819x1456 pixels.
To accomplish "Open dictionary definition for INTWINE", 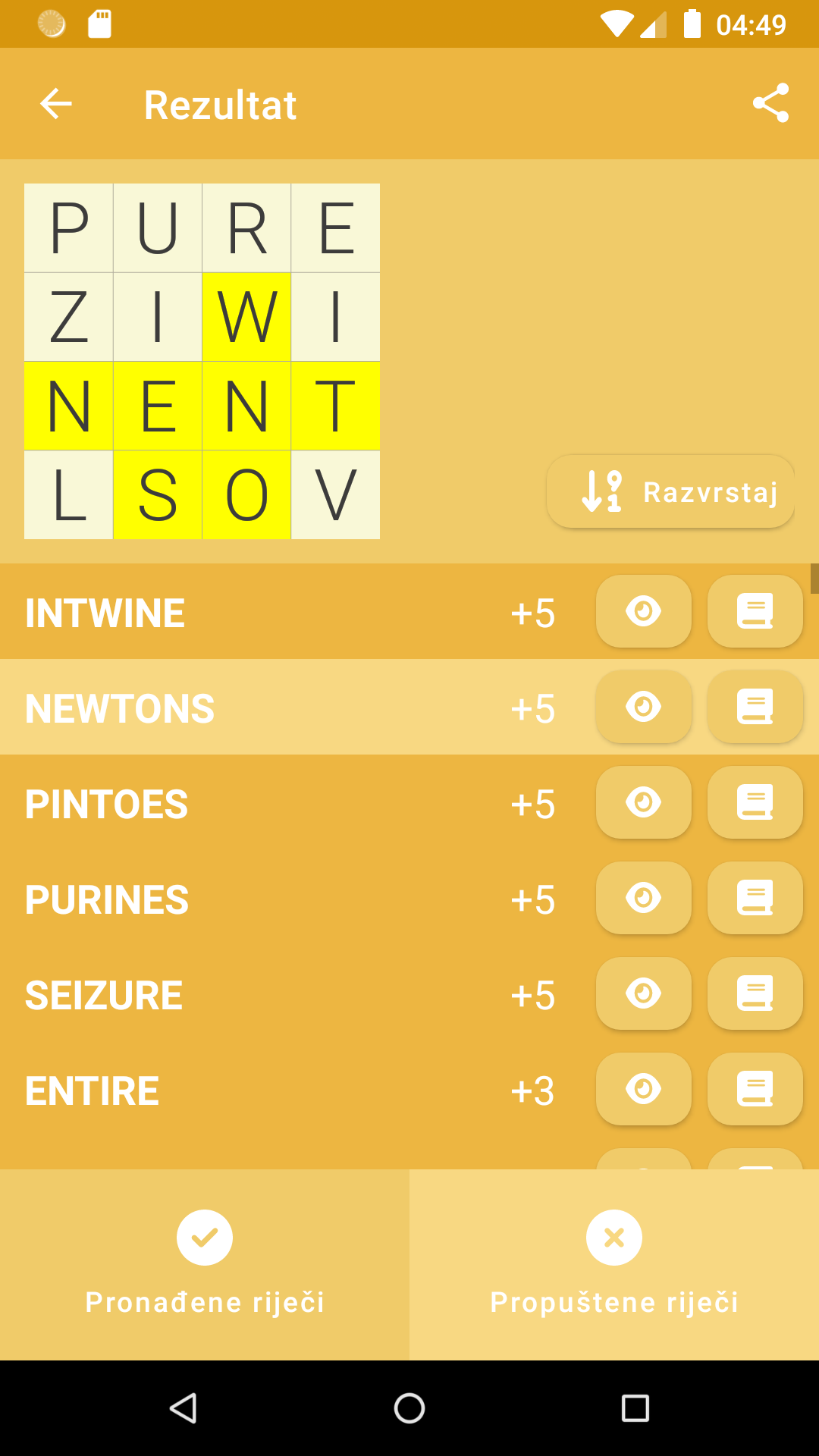I will tap(755, 611).
